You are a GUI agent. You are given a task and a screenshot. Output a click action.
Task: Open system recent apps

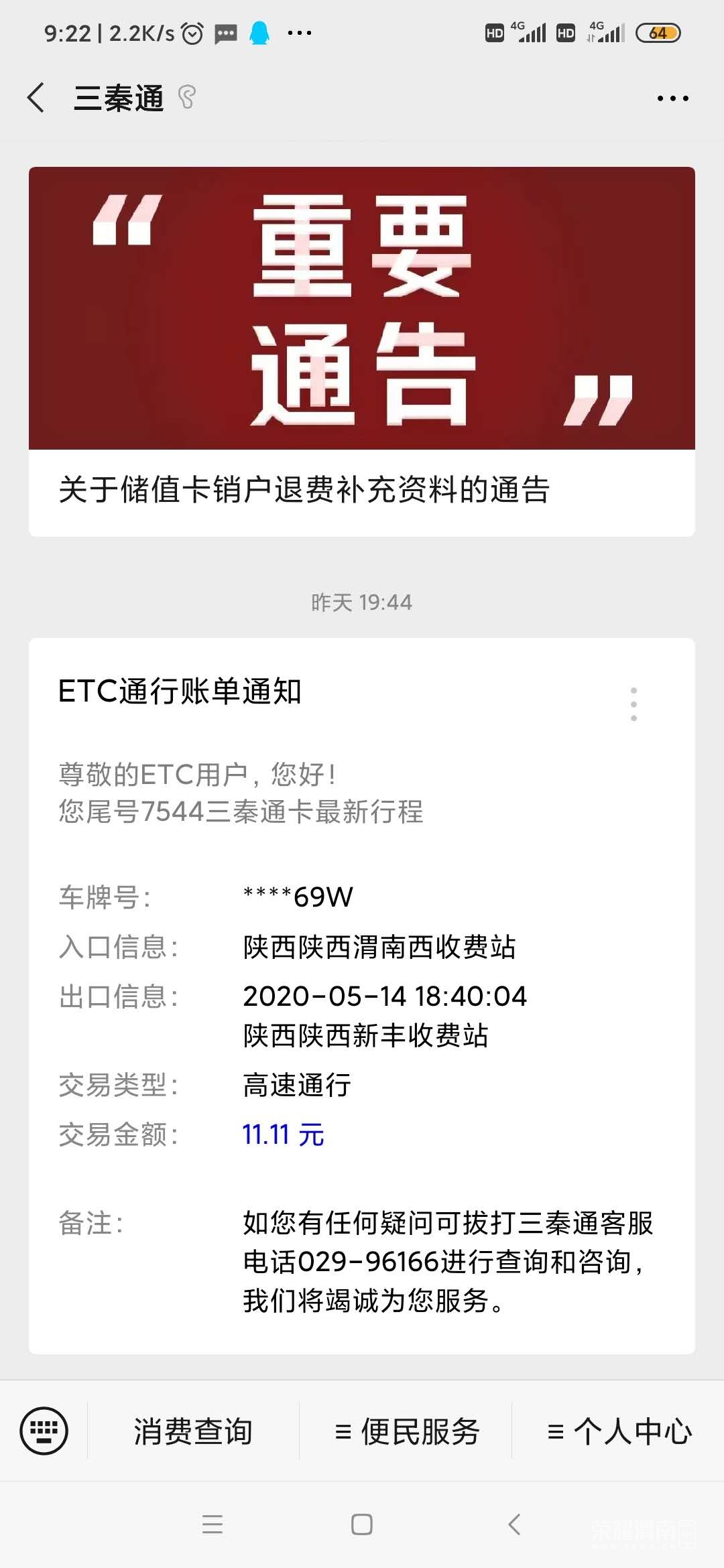pyautogui.click(x=212, y=1524)
